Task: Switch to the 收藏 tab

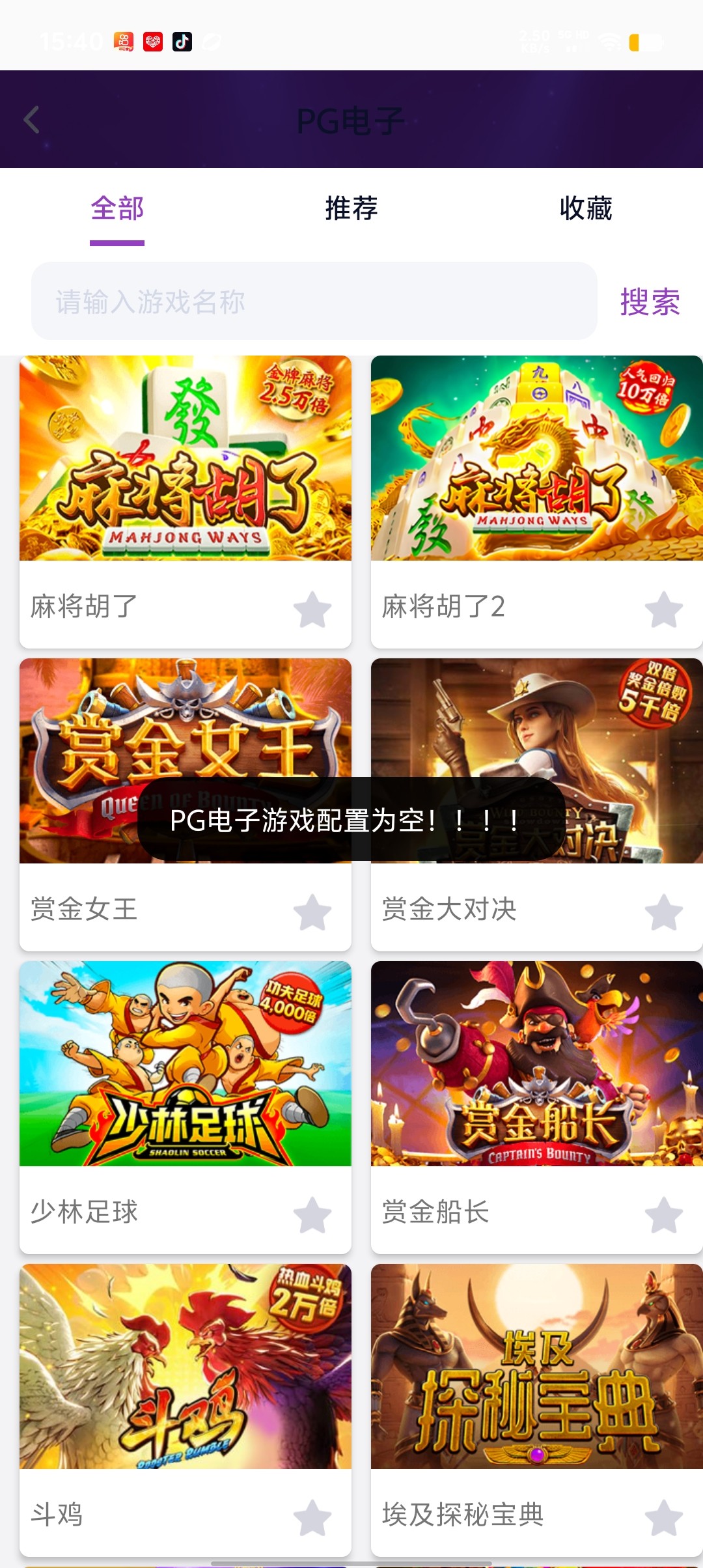Action: (586, 208)
